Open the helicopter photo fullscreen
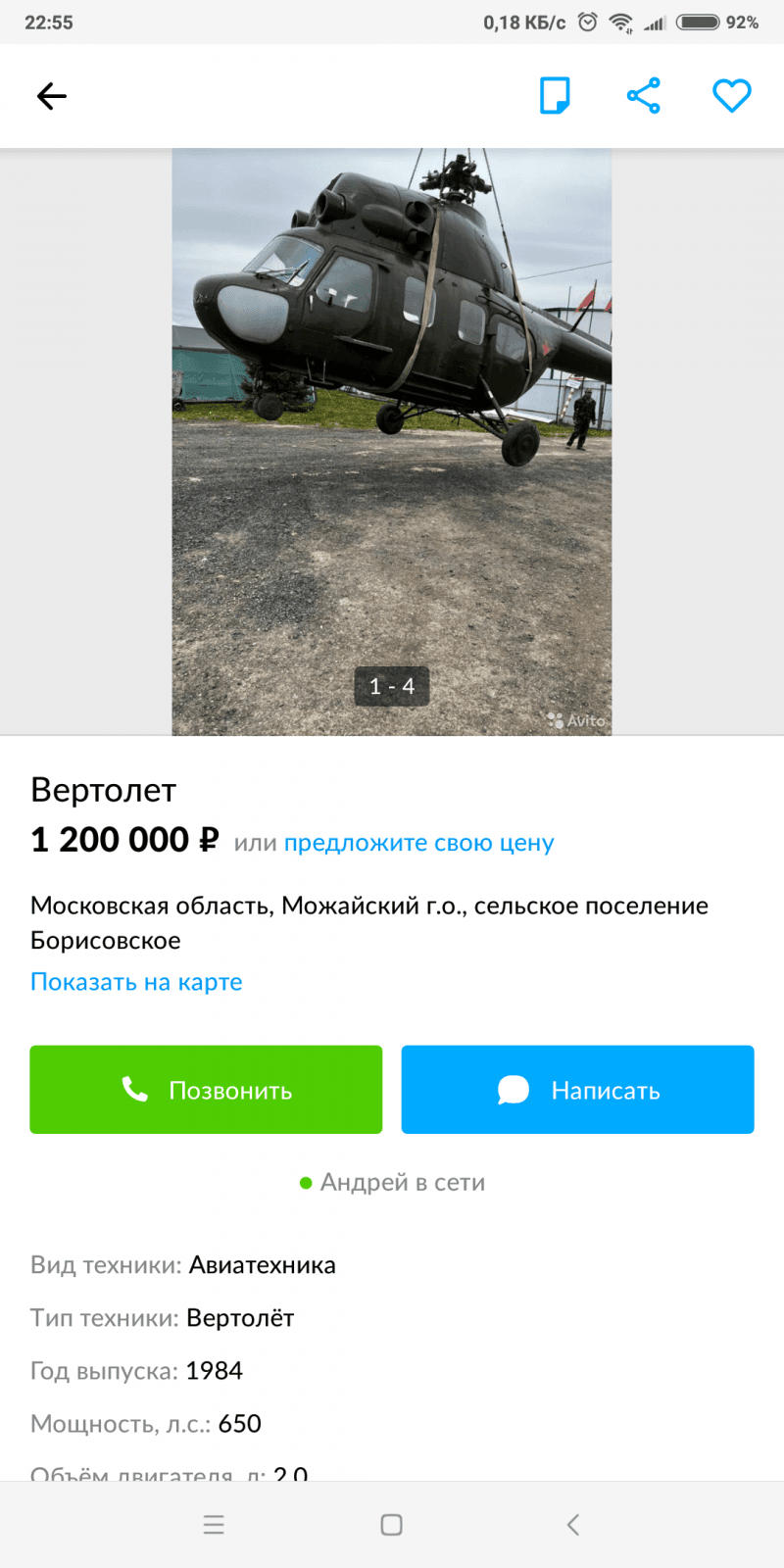 pyautogui.click(x=391, y=392)
